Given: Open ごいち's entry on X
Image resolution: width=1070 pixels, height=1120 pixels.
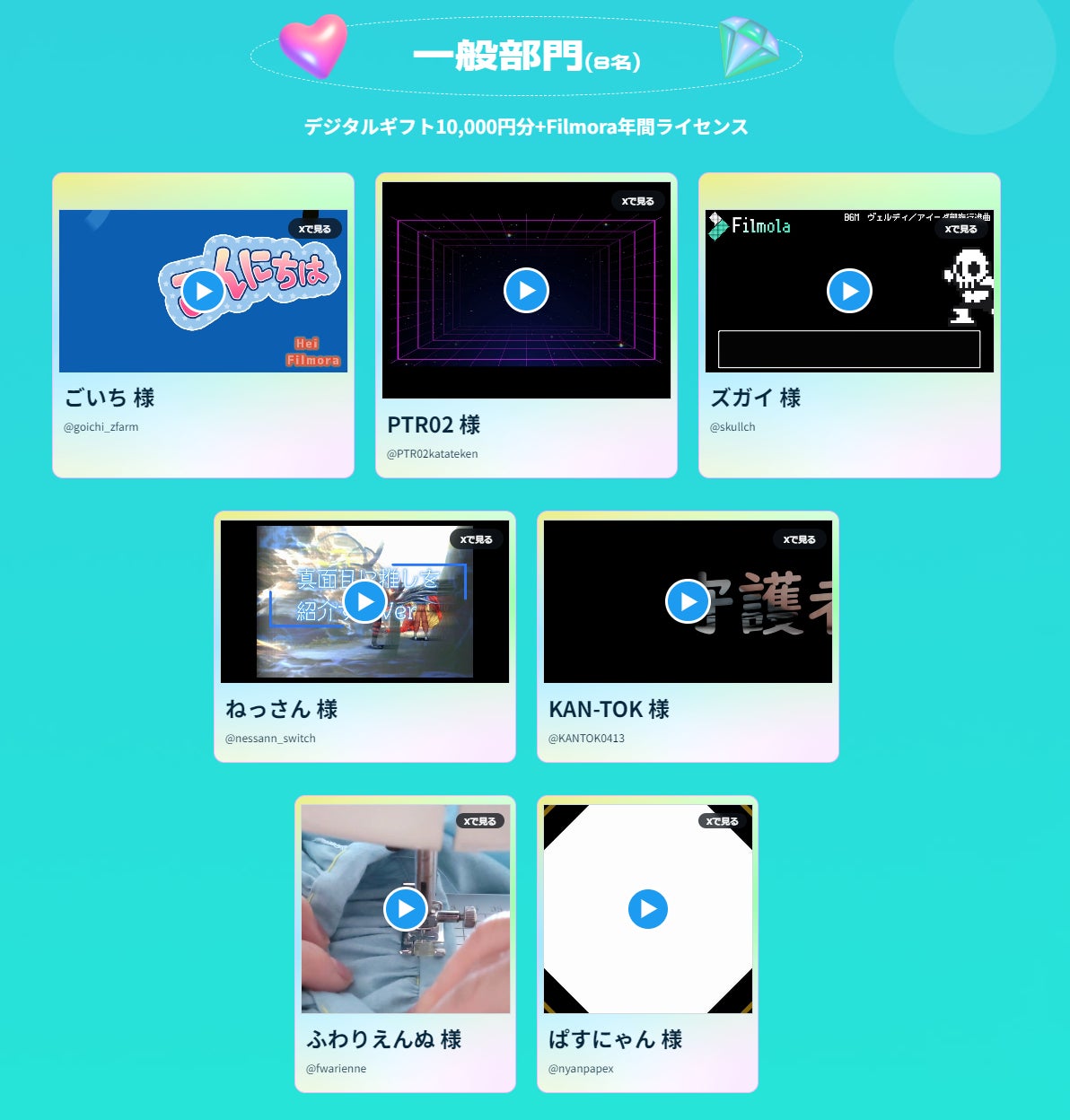Looking at the screenshot, I should [315, 229].
